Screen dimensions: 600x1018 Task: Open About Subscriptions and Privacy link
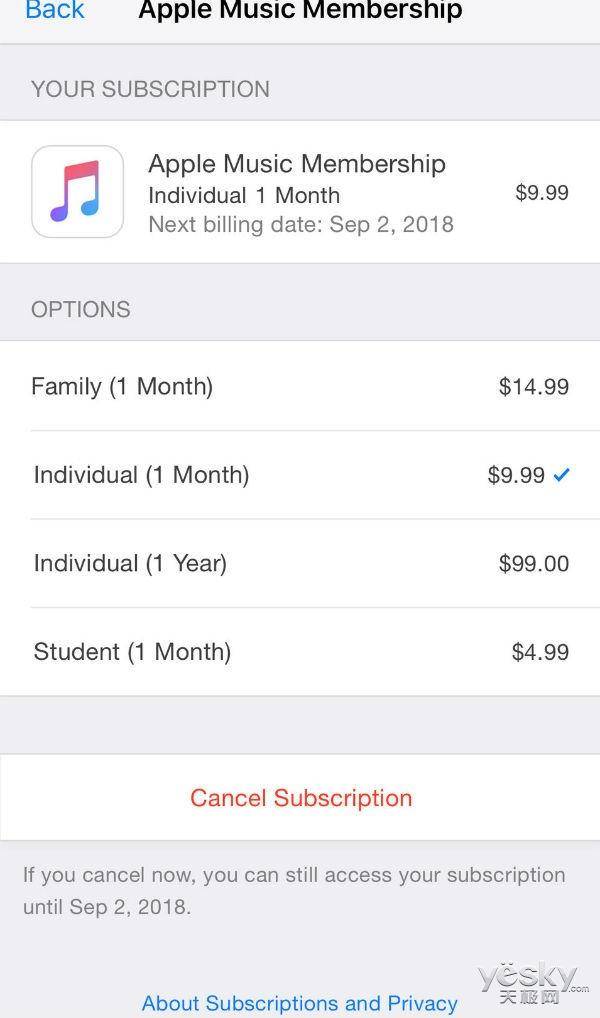[x=299, y=1003]
